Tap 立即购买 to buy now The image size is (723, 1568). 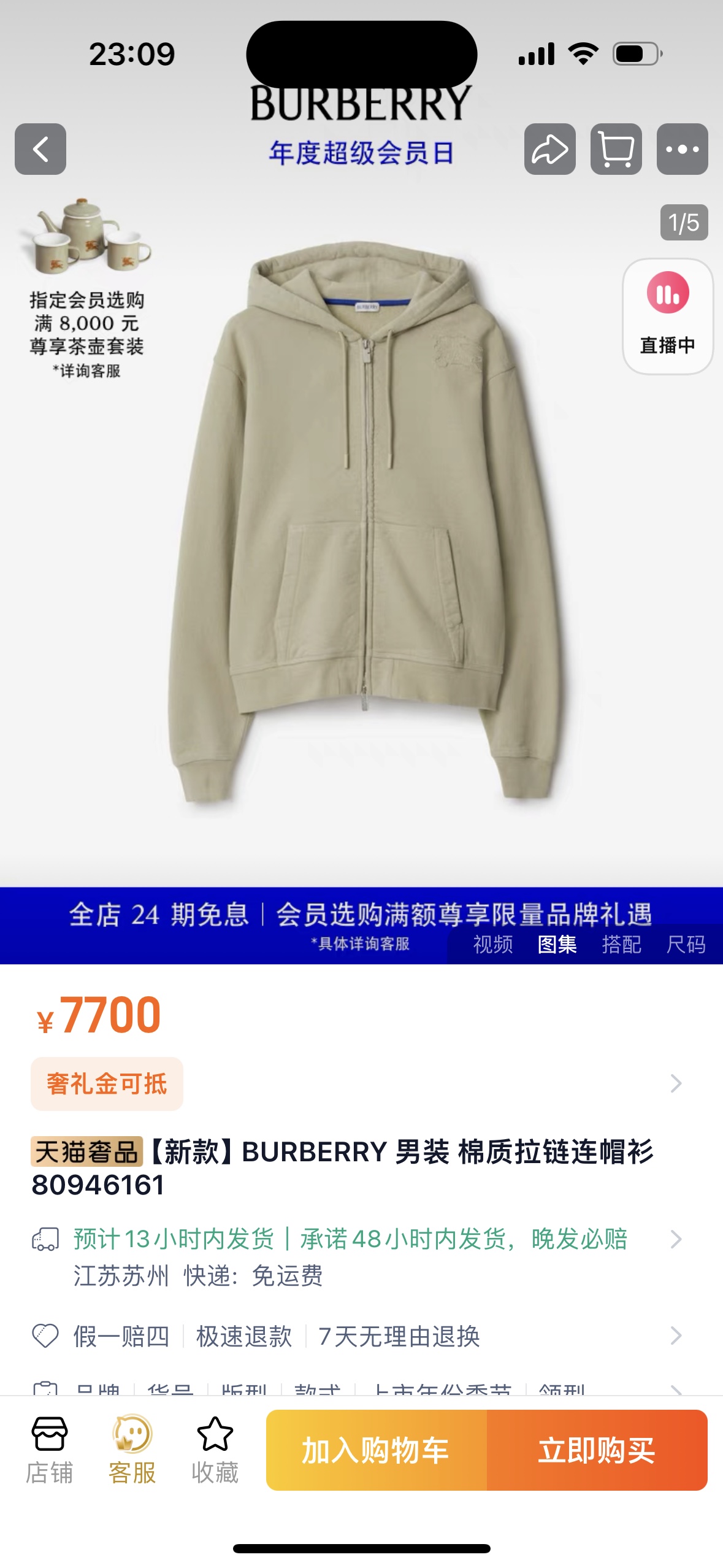pos(597,1450)
